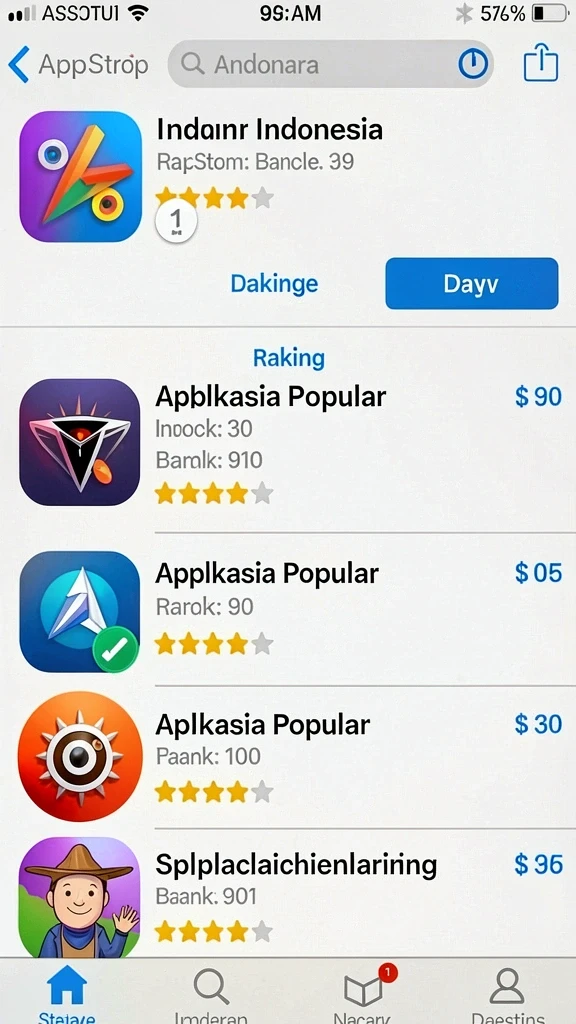Screen dimensions: 576x1024
Task: Open the Splplaclaichienlarinng app row
Action: point(287,896)
